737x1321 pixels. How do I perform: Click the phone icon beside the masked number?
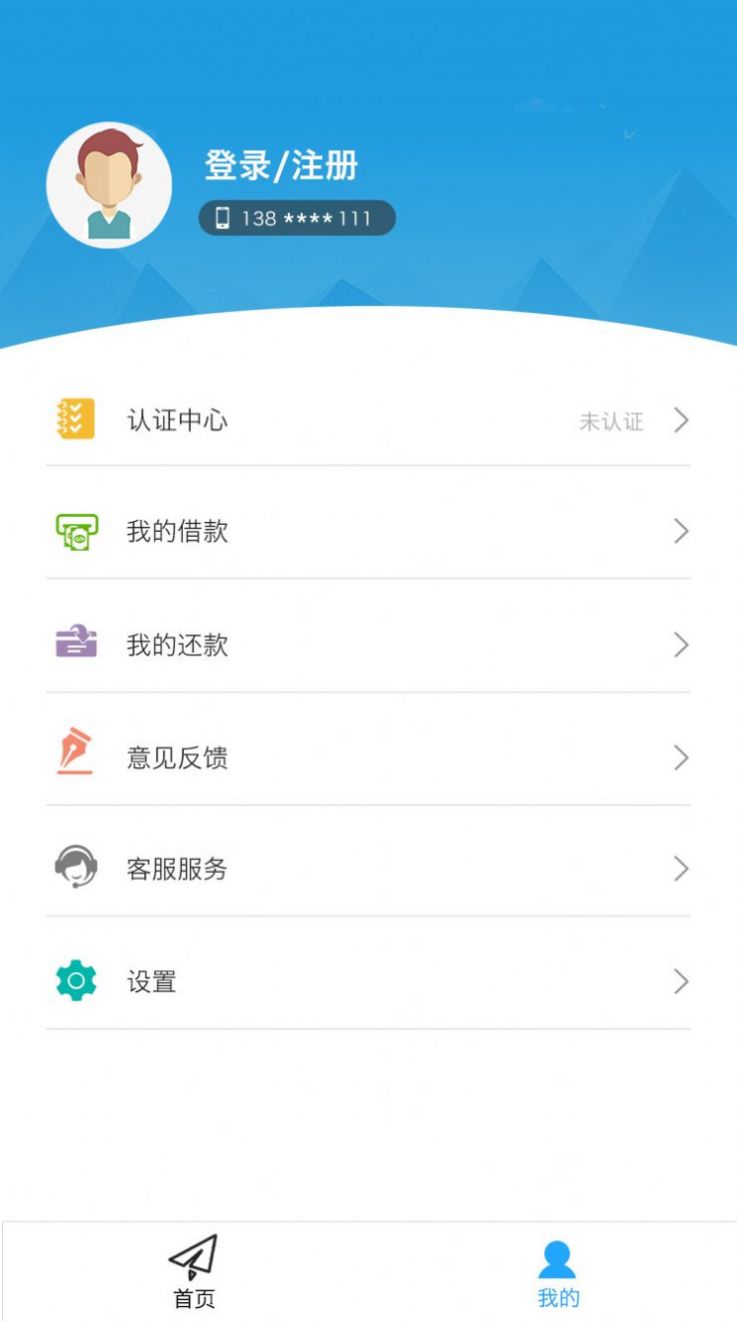(x=224, y=216)
